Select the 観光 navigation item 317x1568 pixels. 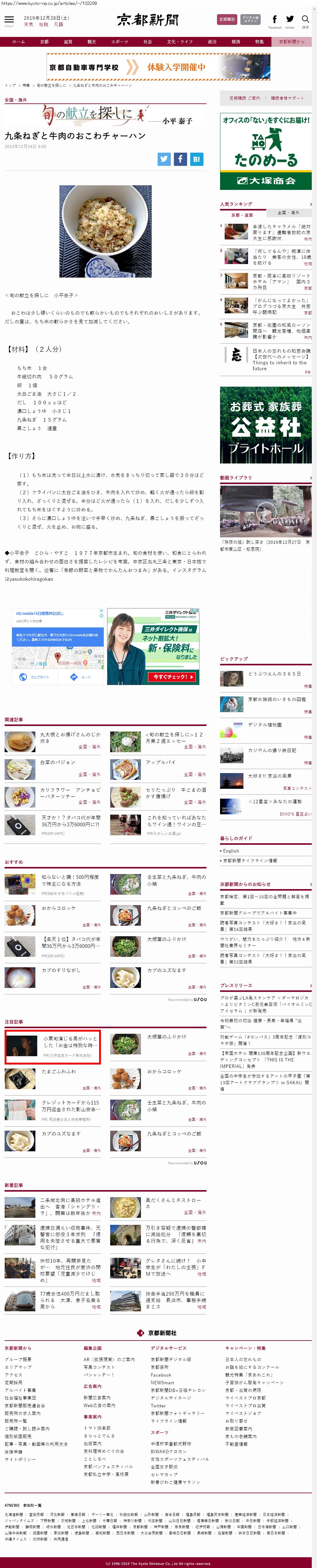click(x=92, y=42)
